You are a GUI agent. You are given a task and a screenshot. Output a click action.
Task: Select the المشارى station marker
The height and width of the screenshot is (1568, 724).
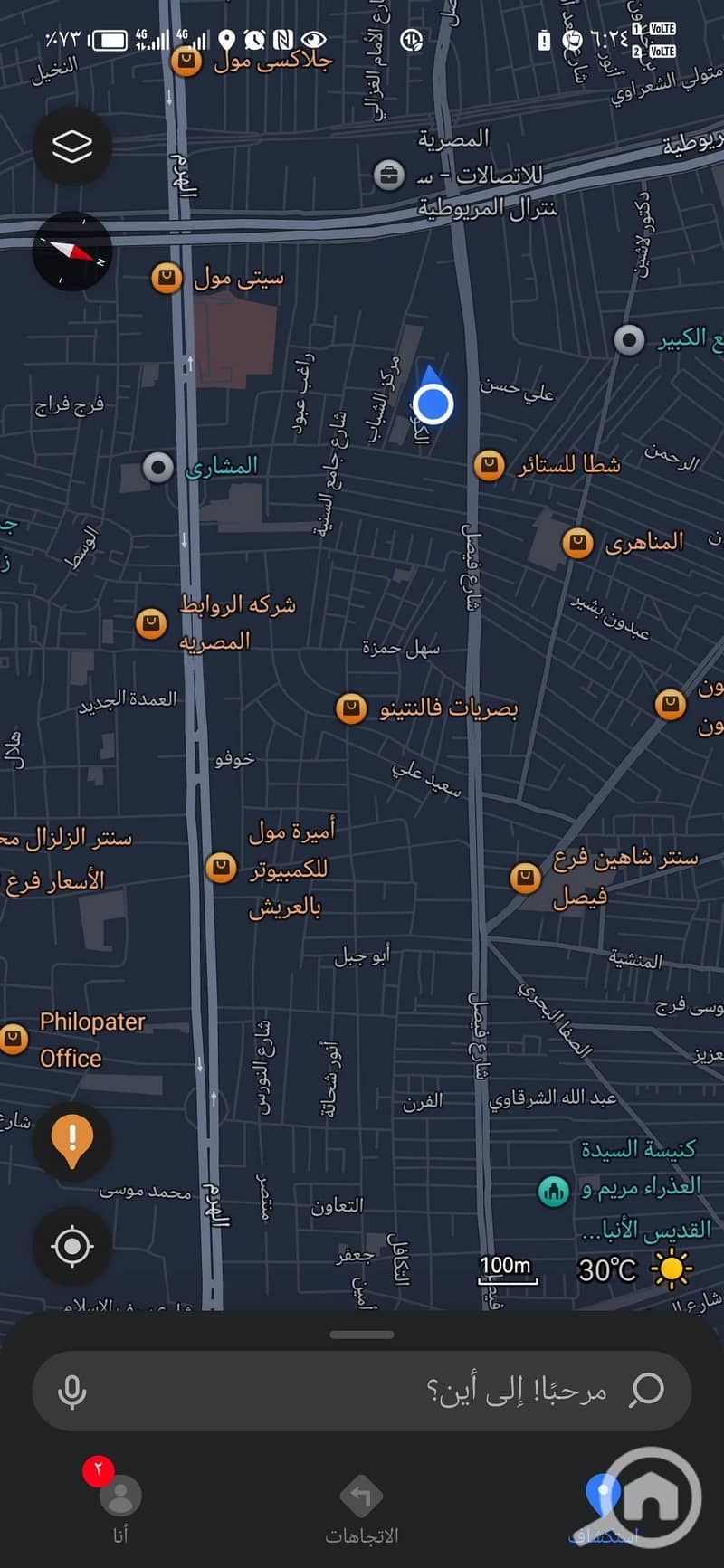[158, 468]
